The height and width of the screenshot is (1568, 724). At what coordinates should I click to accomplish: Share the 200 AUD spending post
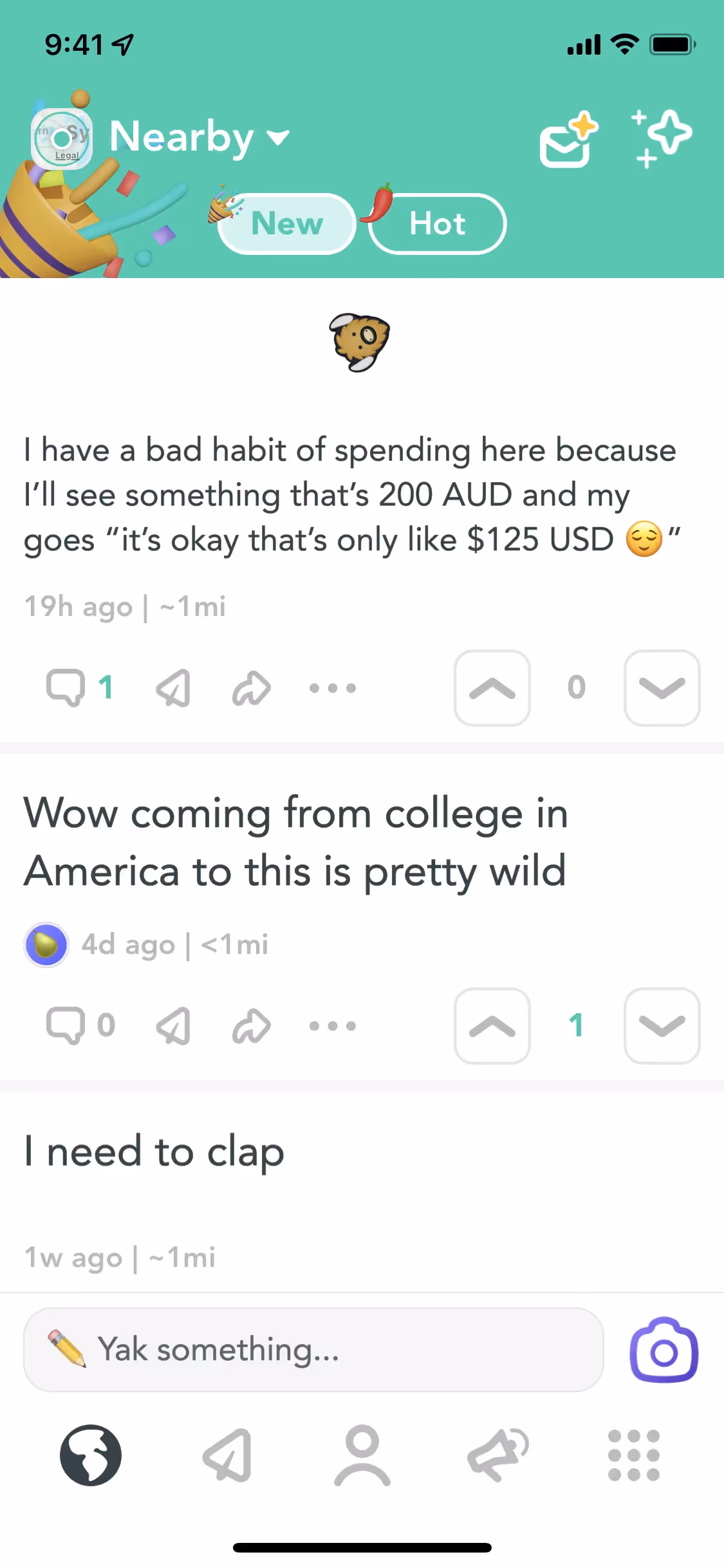pos(251,687)
